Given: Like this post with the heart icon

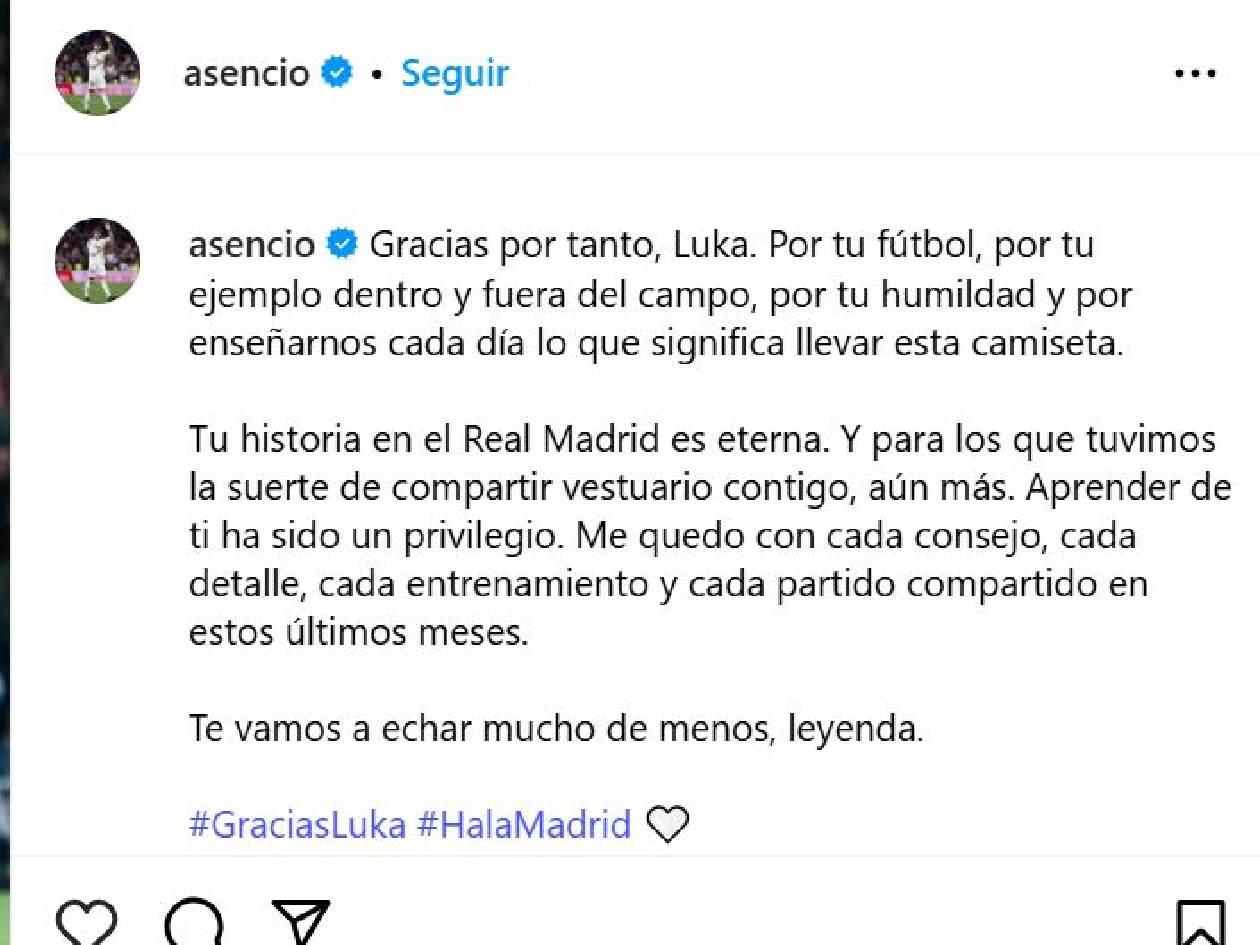Looking at the screenshot, I should tap(87, 922).
